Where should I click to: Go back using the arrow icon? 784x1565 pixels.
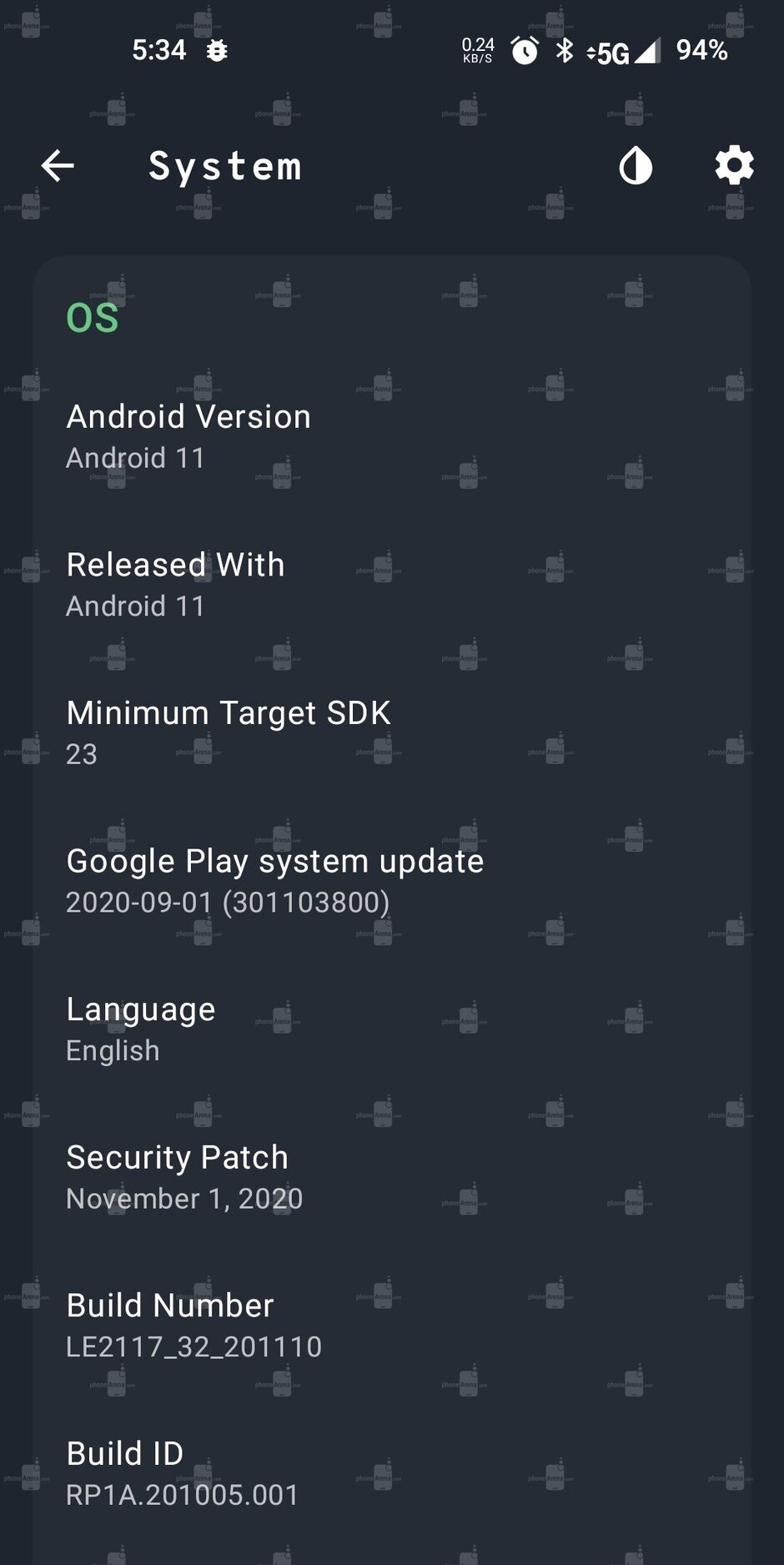tap(58, 166)
